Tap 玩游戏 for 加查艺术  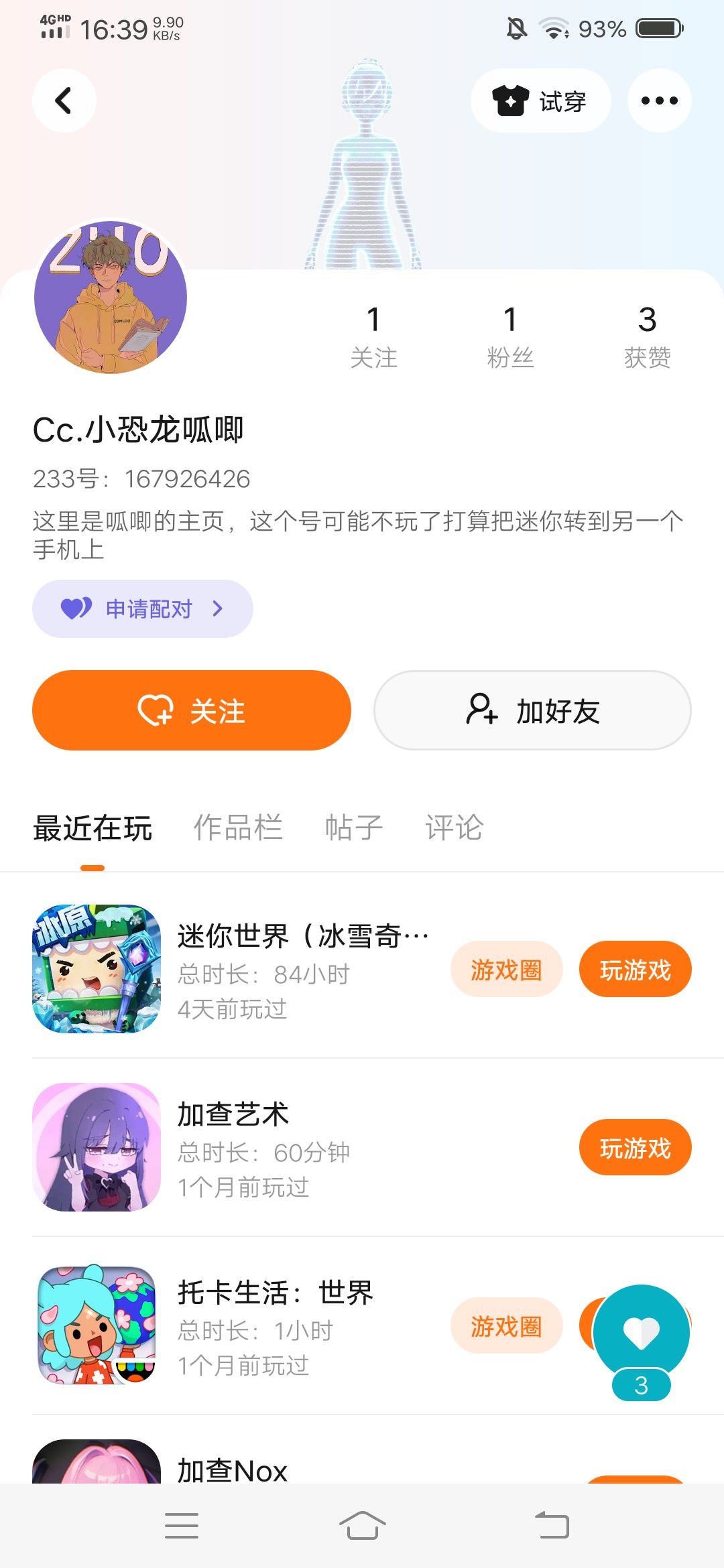click(x=635, y=1148)
